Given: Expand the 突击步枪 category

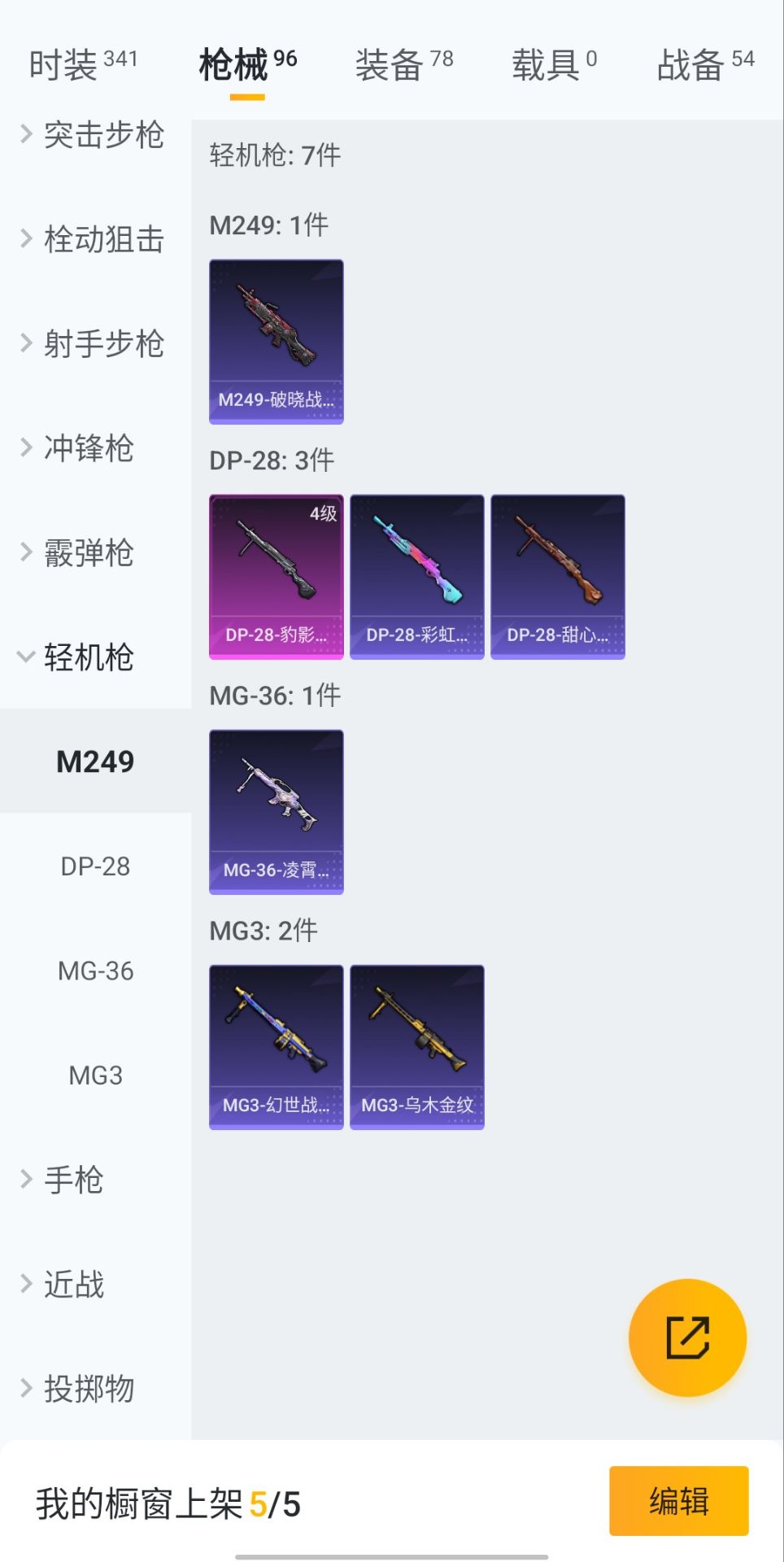Looking at the screenshot, I should pos(94,135).
